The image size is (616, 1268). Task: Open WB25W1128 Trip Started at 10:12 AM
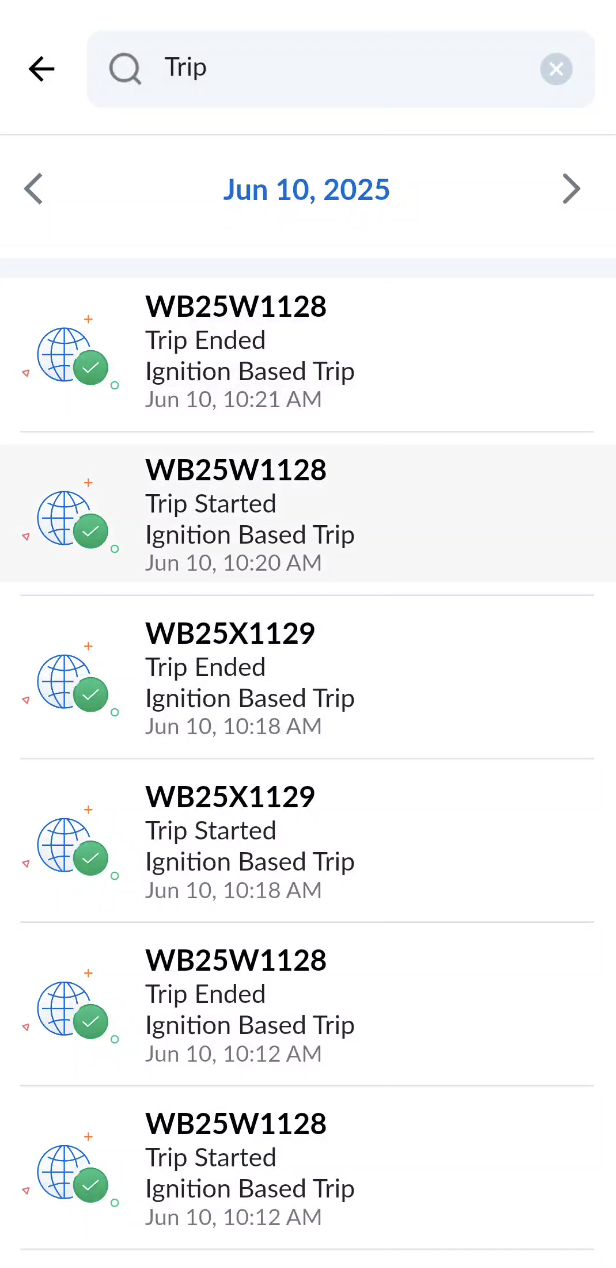point(306,1171)
